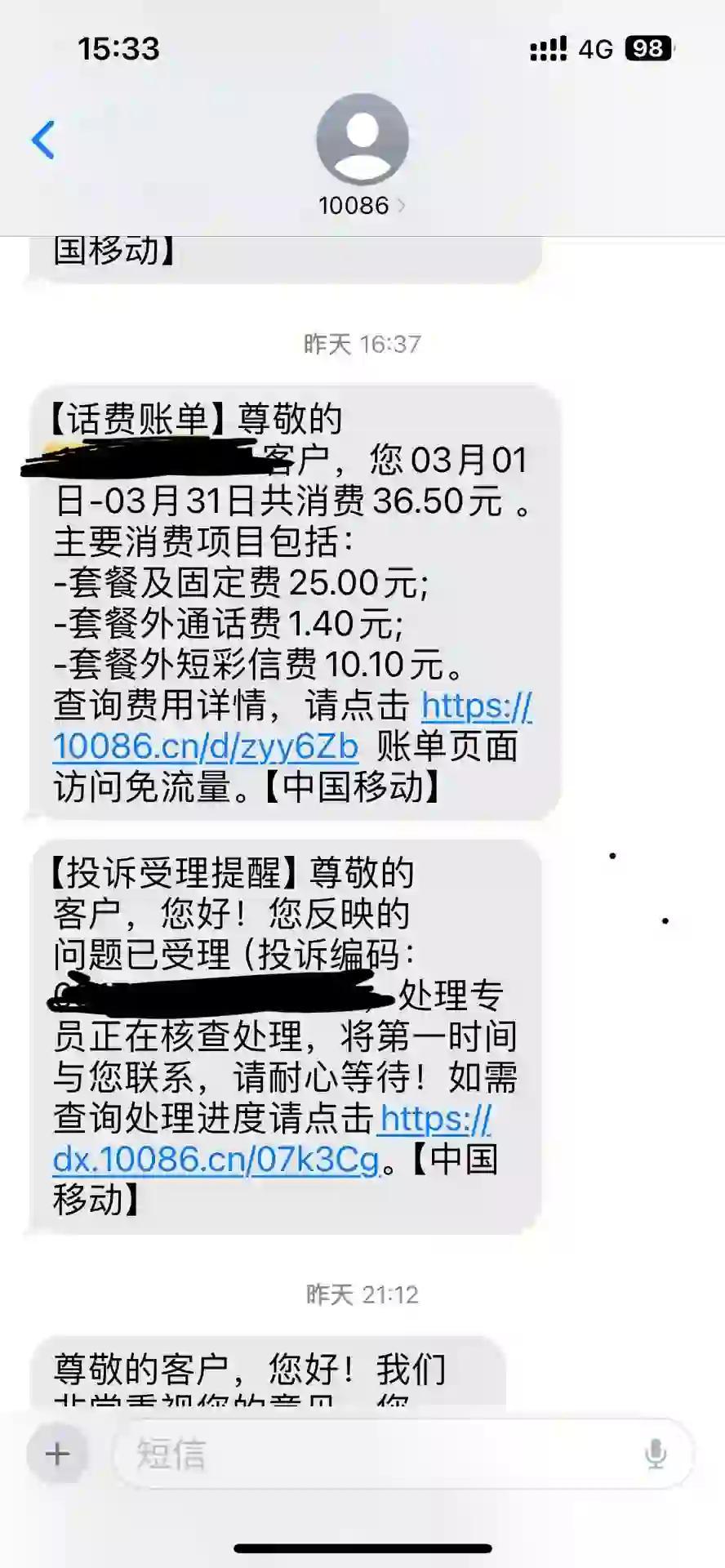Start voice dictation with the microphone

pos(655,1454)
